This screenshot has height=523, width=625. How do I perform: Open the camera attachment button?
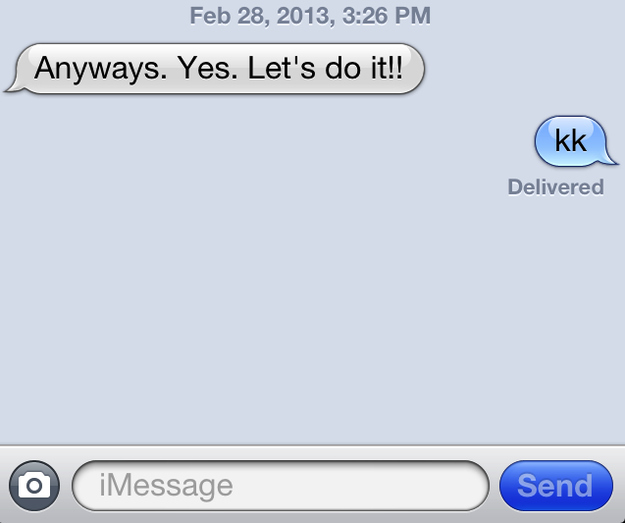[34, 486]
